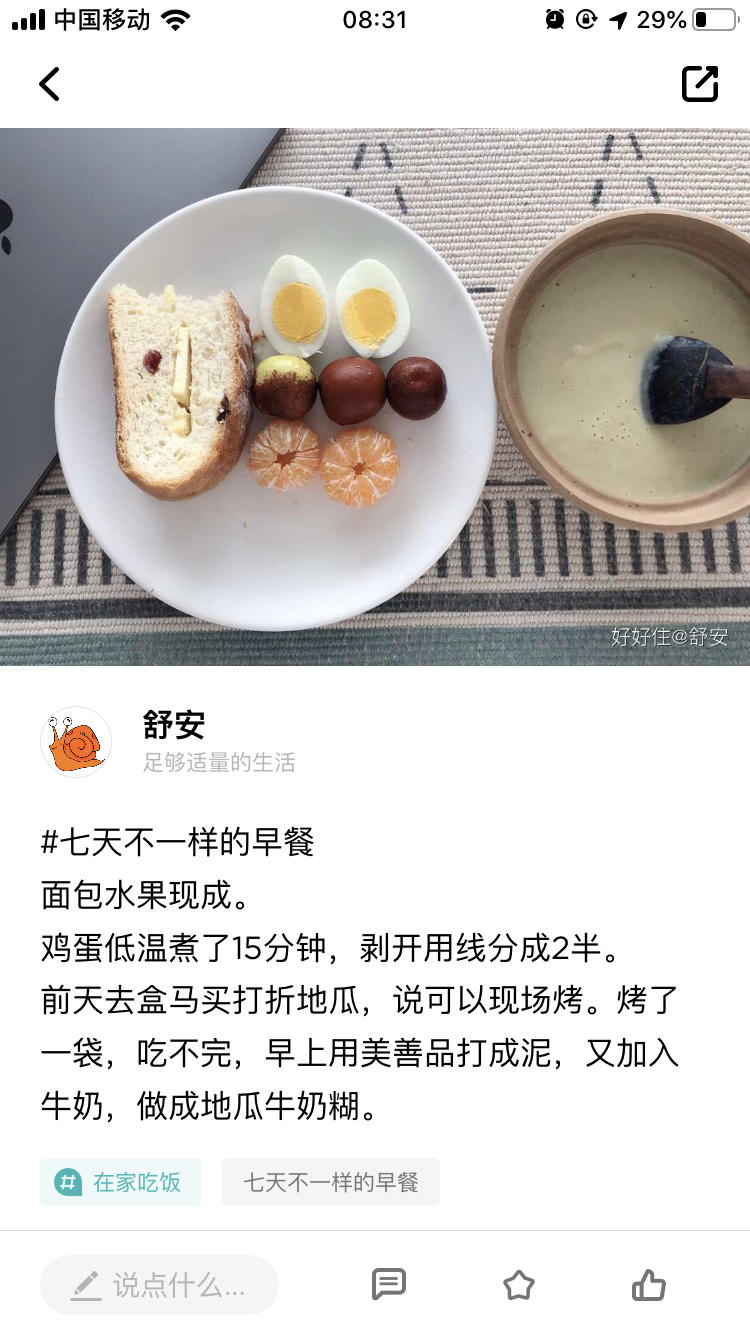Open the breakfast photo full screen
The width and height of the screenshot is (750, 1334).
tap(375, 396)
